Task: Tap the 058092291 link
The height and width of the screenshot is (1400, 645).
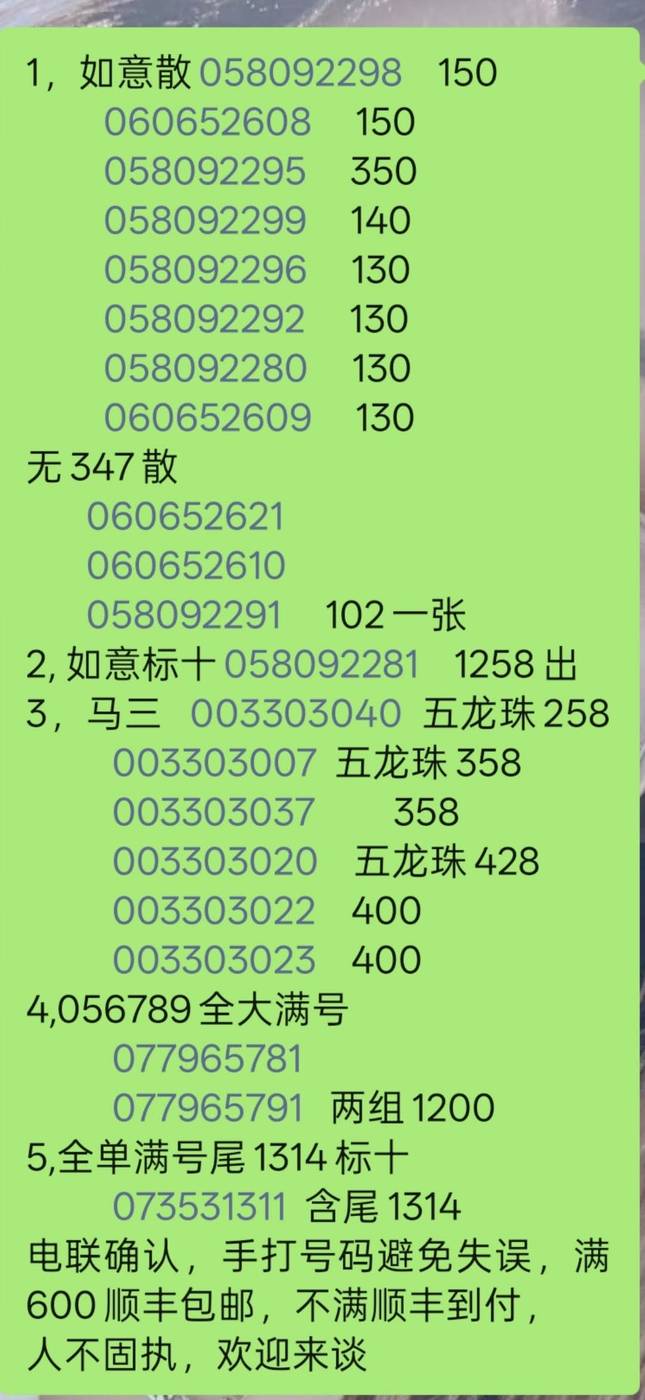Action: pyautogui.click(x=184, y=615)
